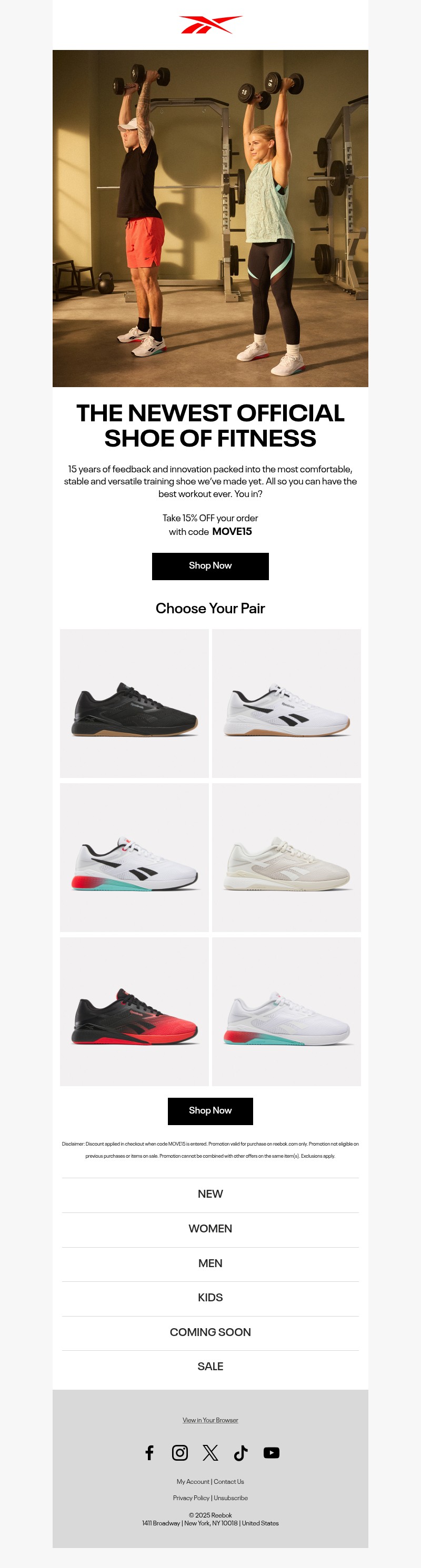Open the Contact Us link
This screenshot has width=421, height=1568.
coord(228,1482)
